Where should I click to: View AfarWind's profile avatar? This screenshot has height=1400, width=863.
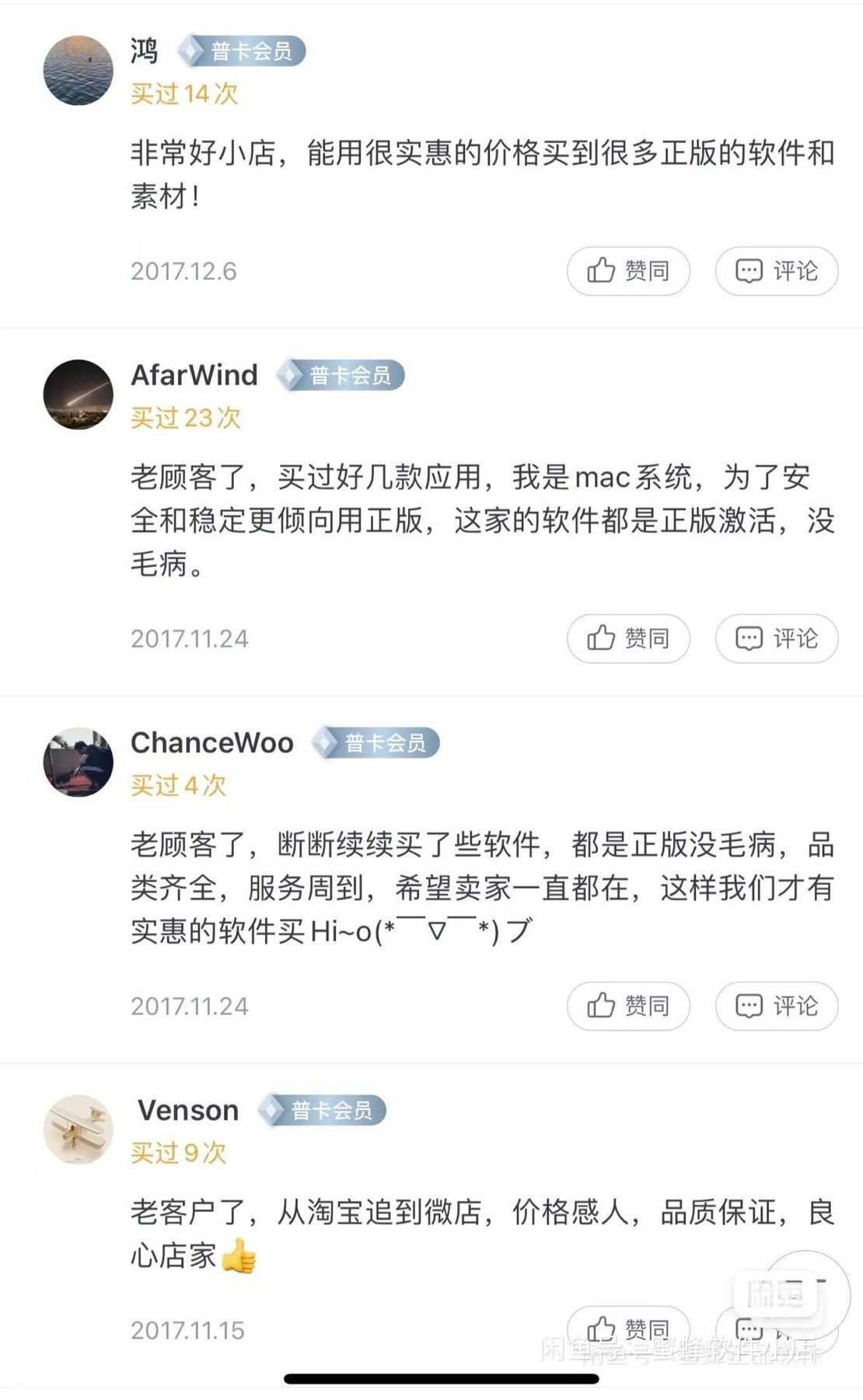tap(78, 394)
